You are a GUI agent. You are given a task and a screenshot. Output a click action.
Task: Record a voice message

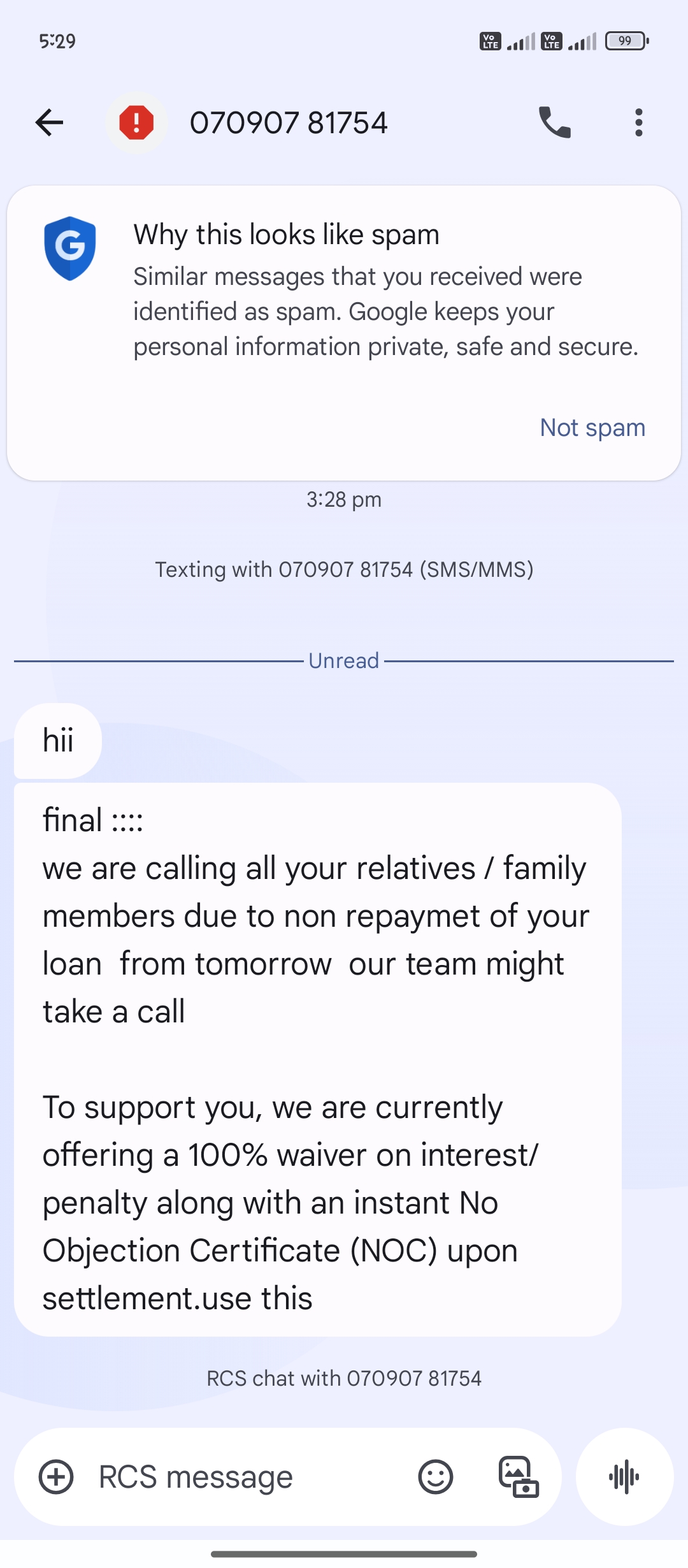624,1477
